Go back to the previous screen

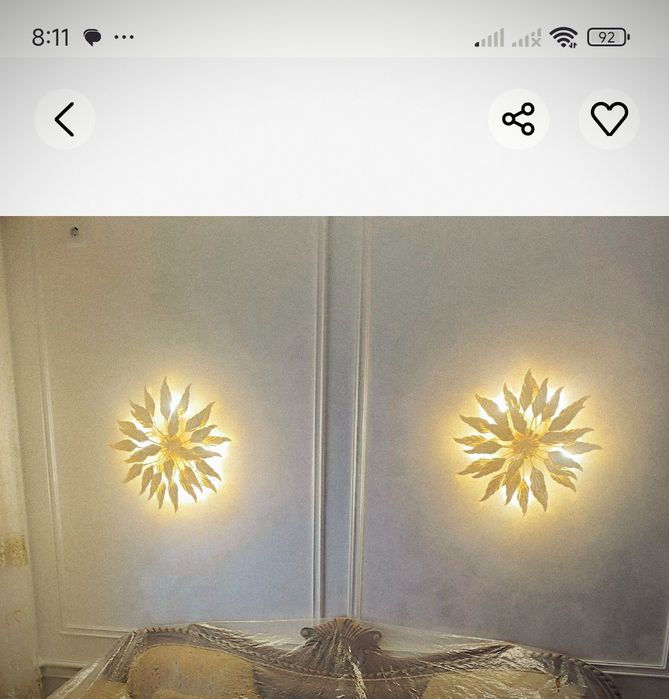point(64,120)
